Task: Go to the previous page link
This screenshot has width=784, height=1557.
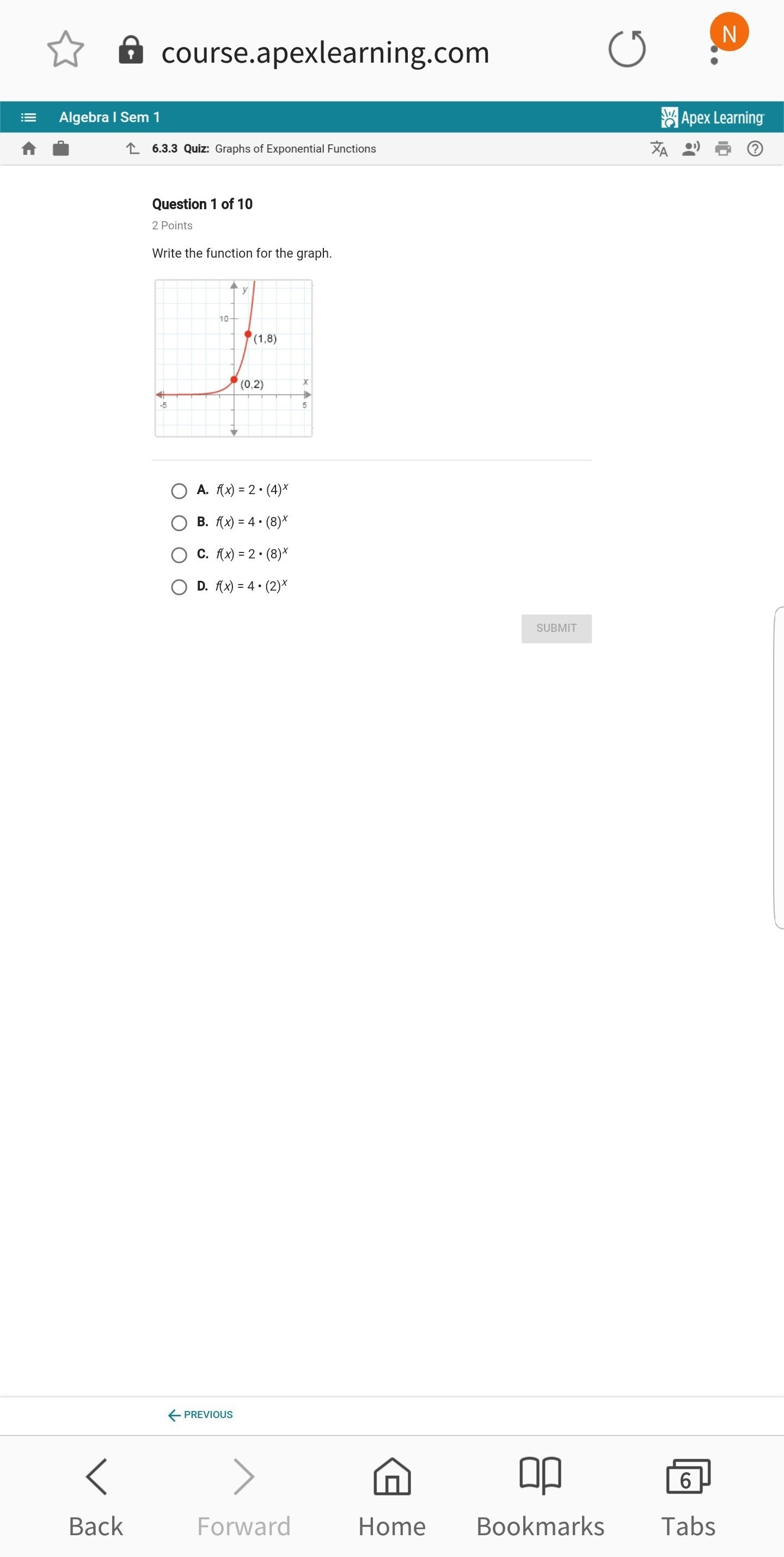Action: tap(200, 1415)
